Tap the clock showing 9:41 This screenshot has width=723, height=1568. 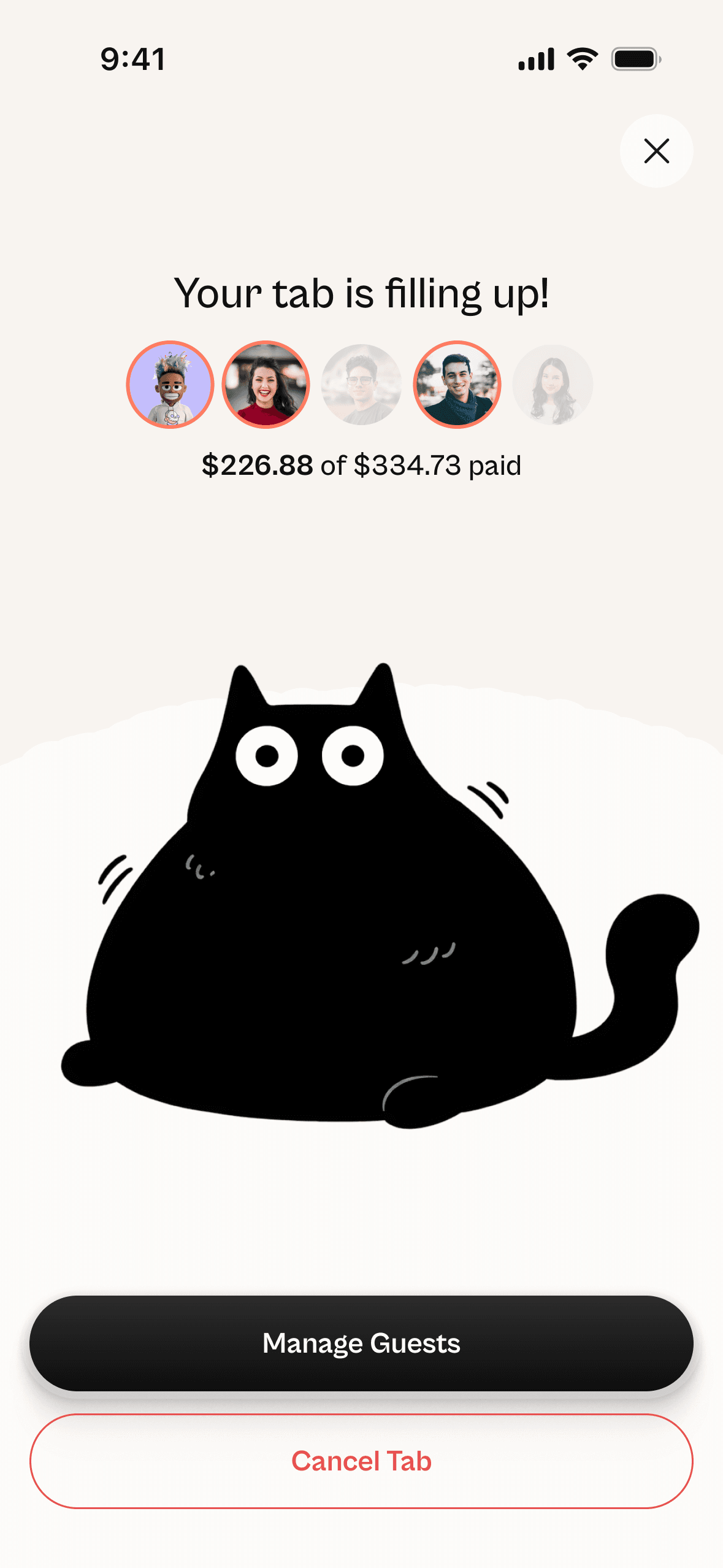[x=132, y=59]
